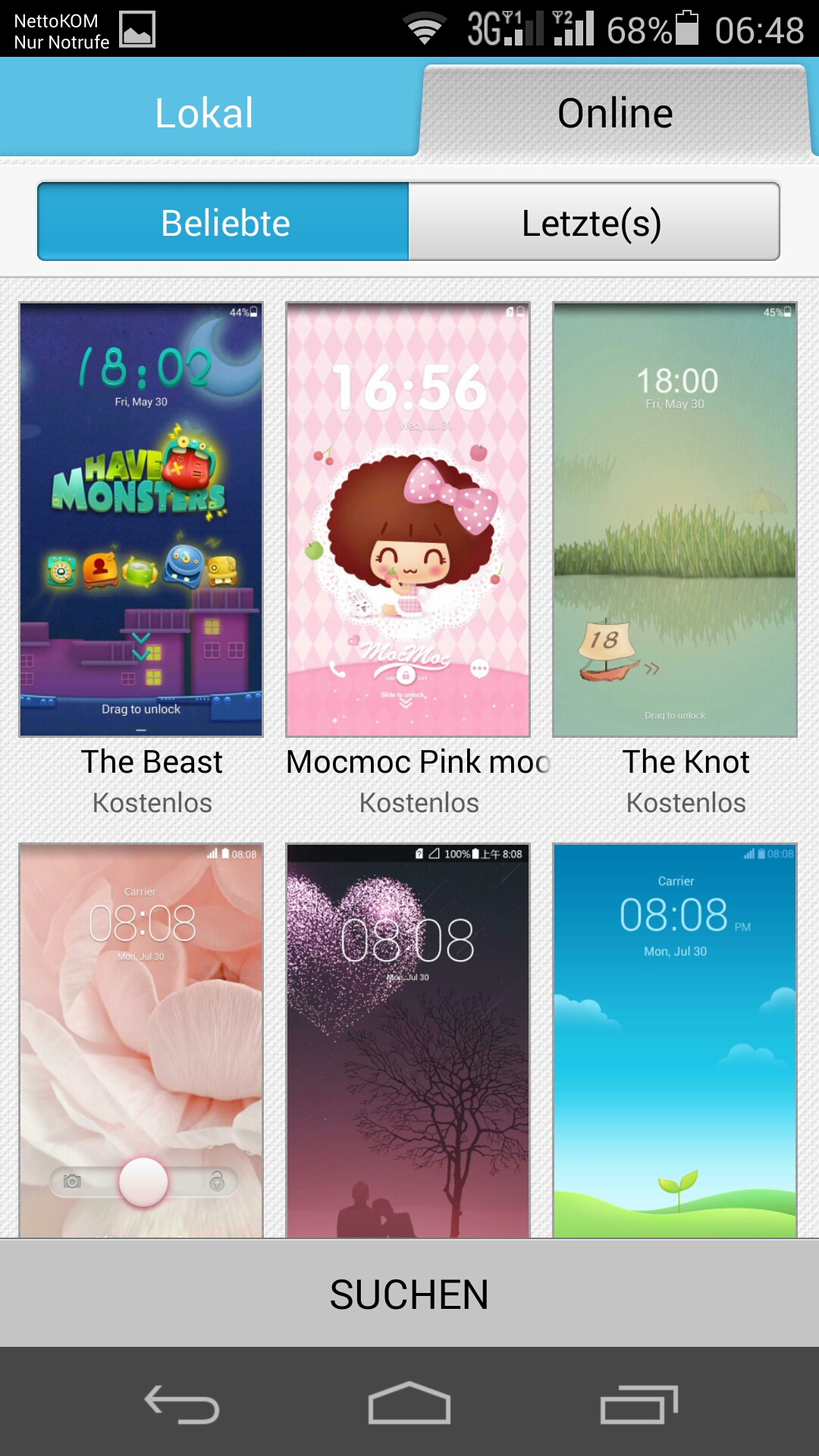Open the purple heart tree theme
This screenshot has height=1456, width=819.
(x=408, y=1040)
